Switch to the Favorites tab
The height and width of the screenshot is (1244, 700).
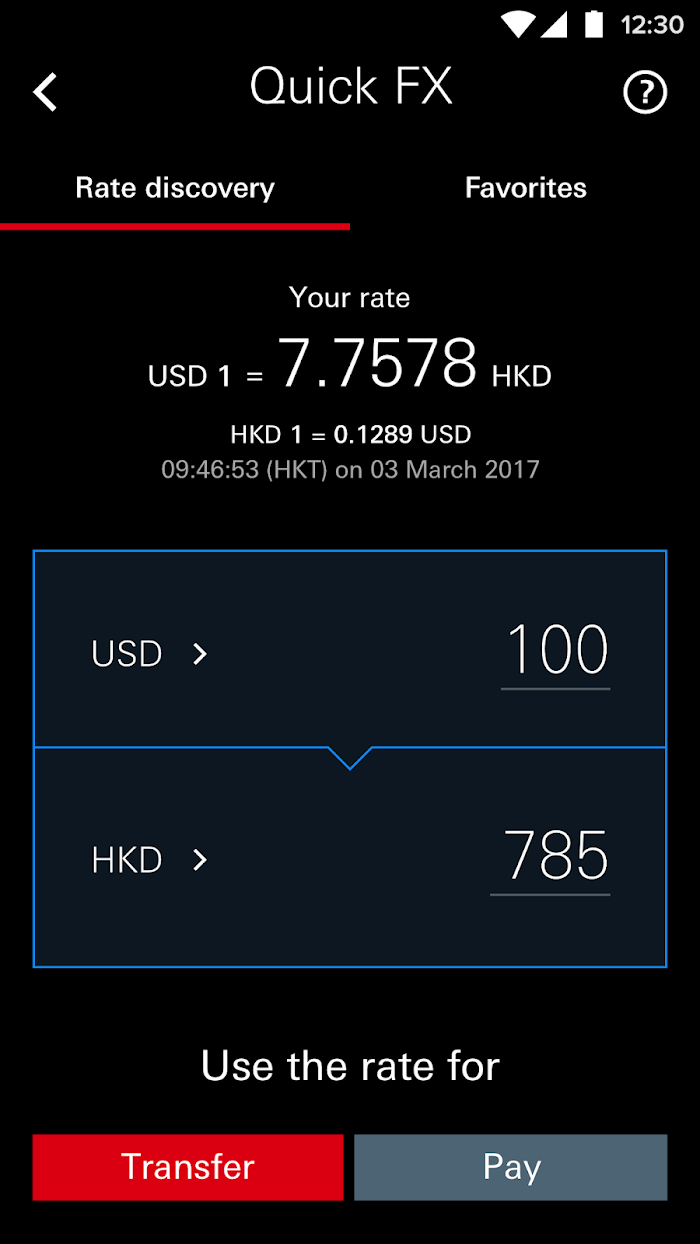(525, 188)
